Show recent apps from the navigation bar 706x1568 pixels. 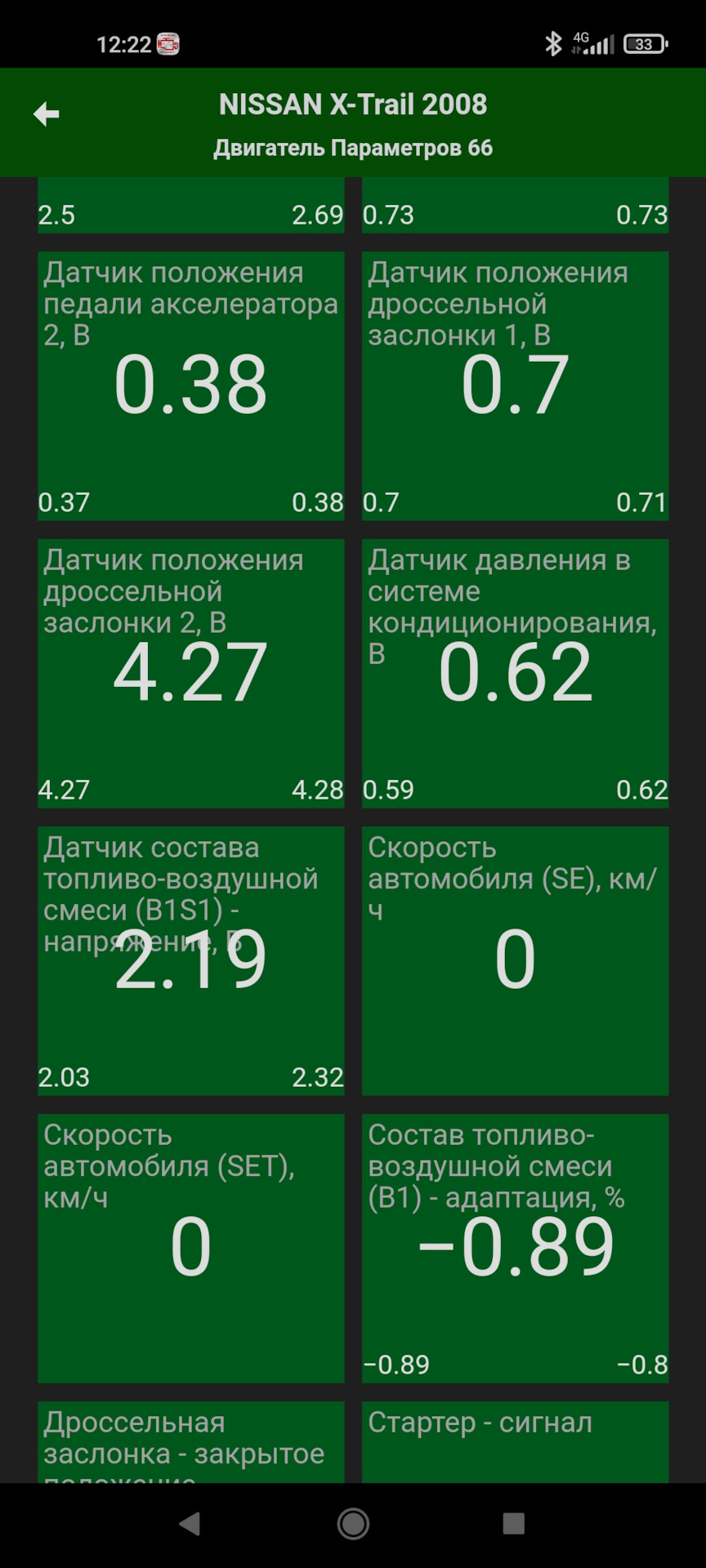click(513, 1523)
